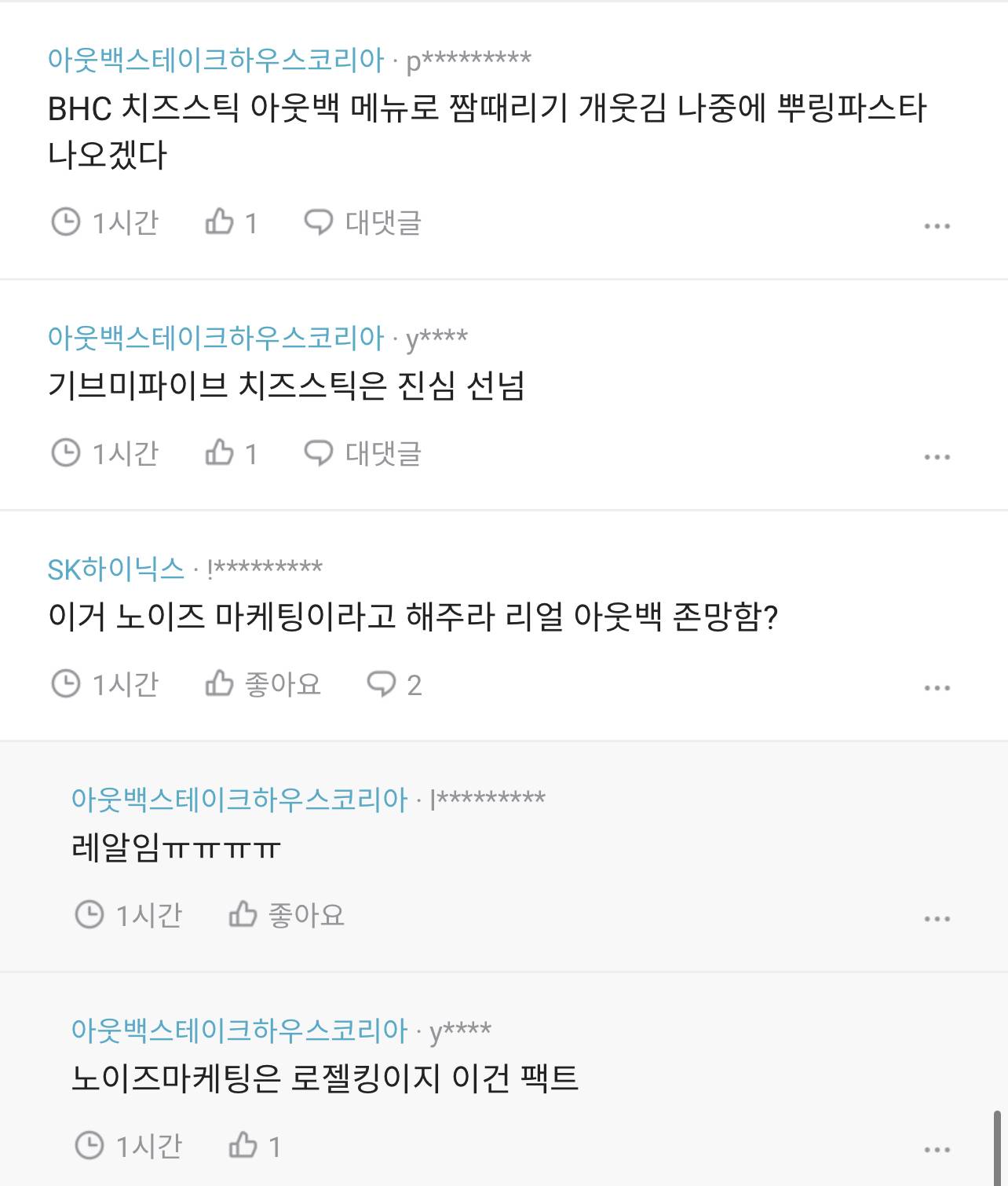Open the SK하이닉스 company link
The height and width of the screenshot is (1186, 1008).
tap(115, 569)
